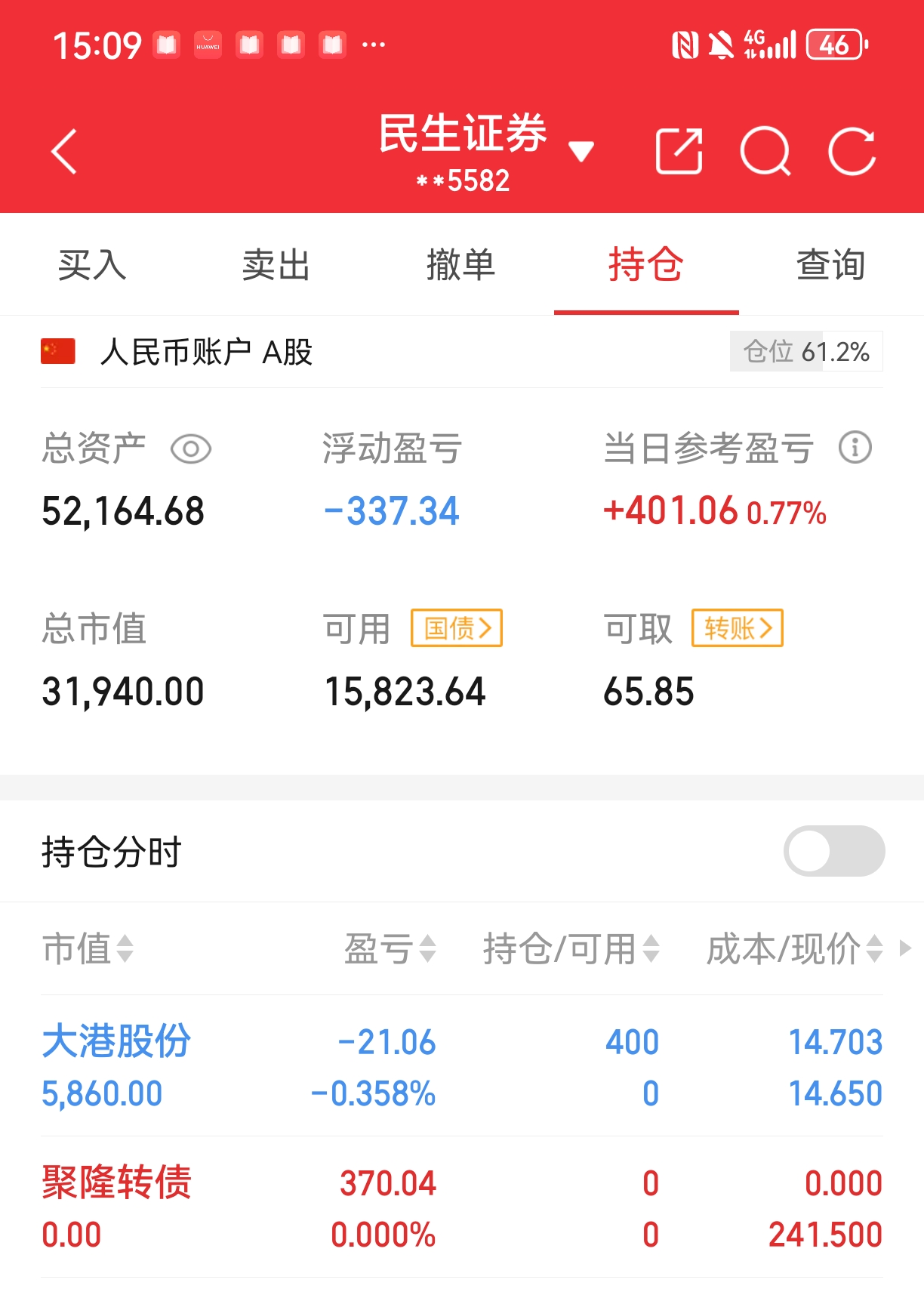The height and width of the screenshot is (1298, 924).
Task: Select the 持仓 tab
Action: [646, 265]
